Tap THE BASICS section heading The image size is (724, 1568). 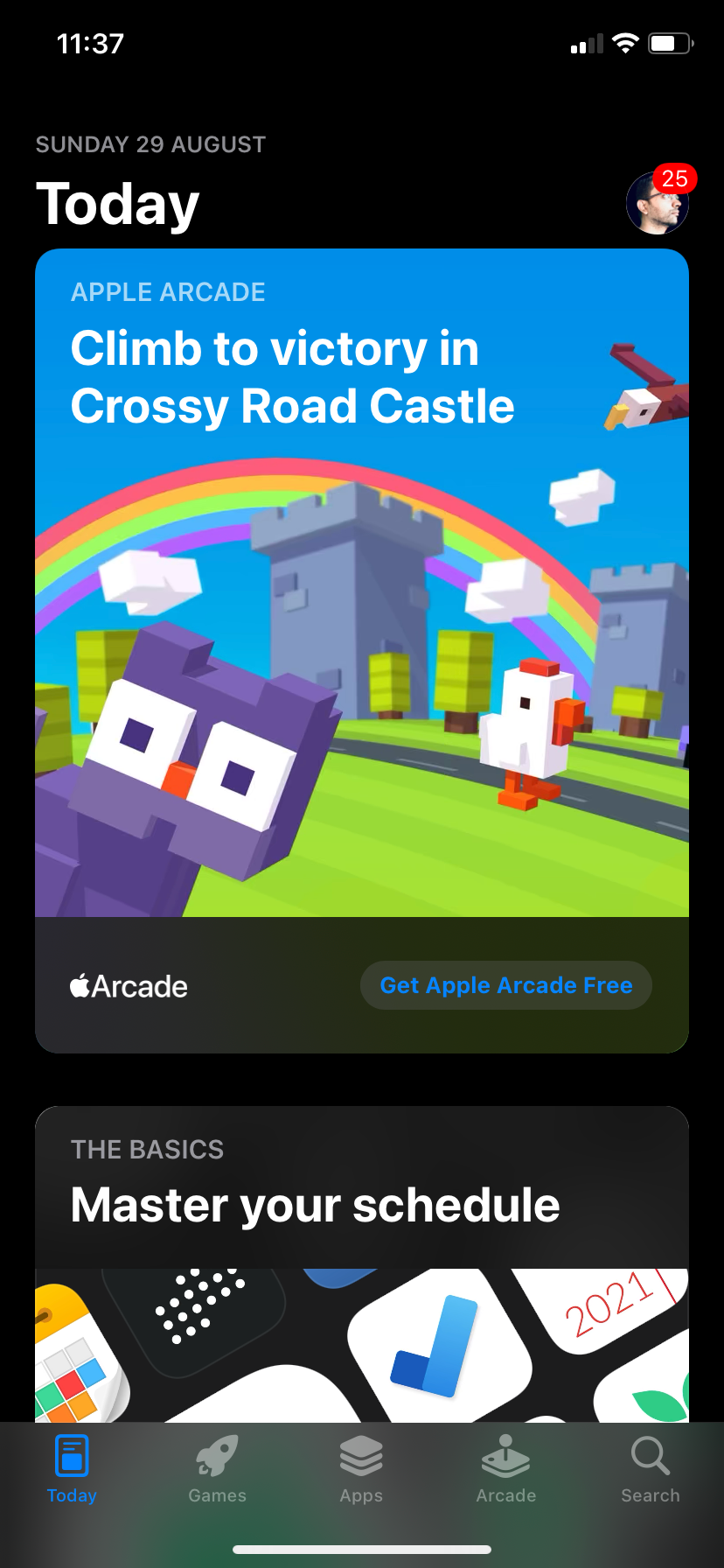147,1149
